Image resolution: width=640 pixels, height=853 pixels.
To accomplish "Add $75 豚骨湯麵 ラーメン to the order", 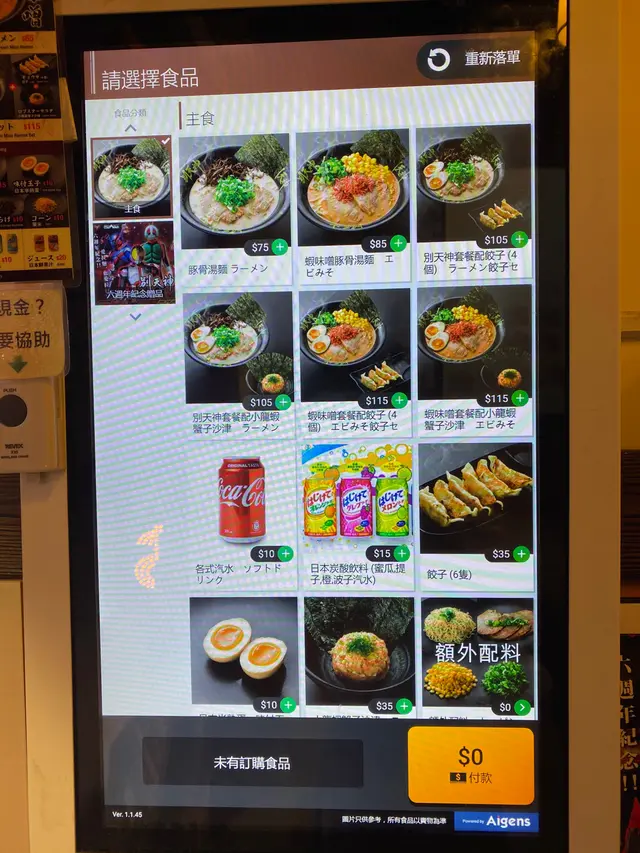I will (x=279, y=247).
